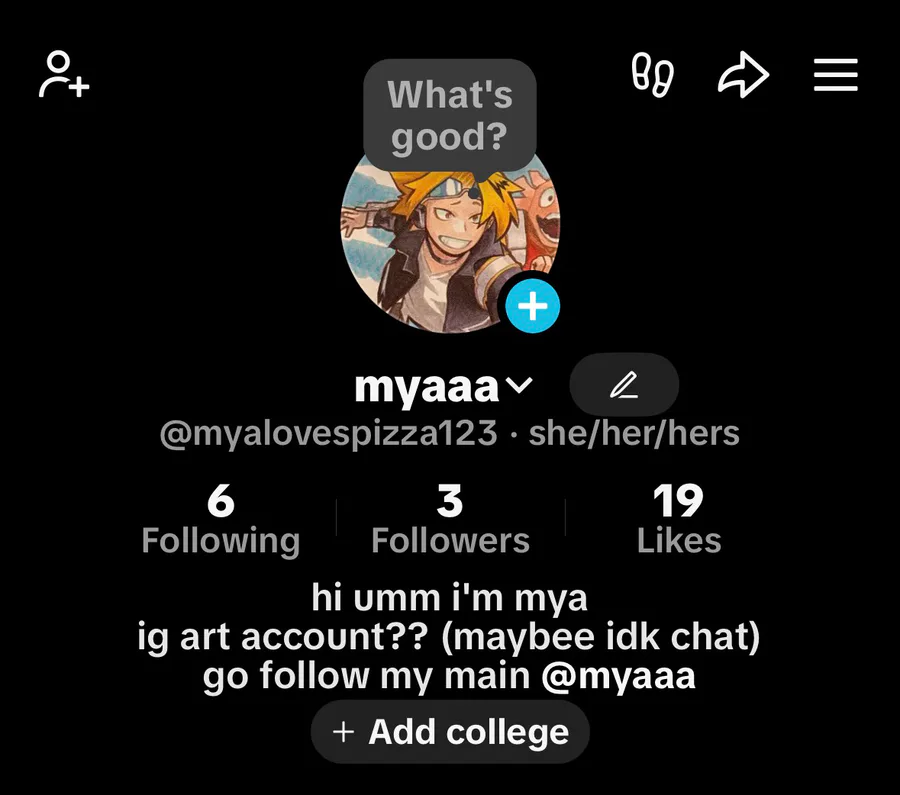Tap the Add college button
This screenshot has width=900, height=795.
point(450,732)
